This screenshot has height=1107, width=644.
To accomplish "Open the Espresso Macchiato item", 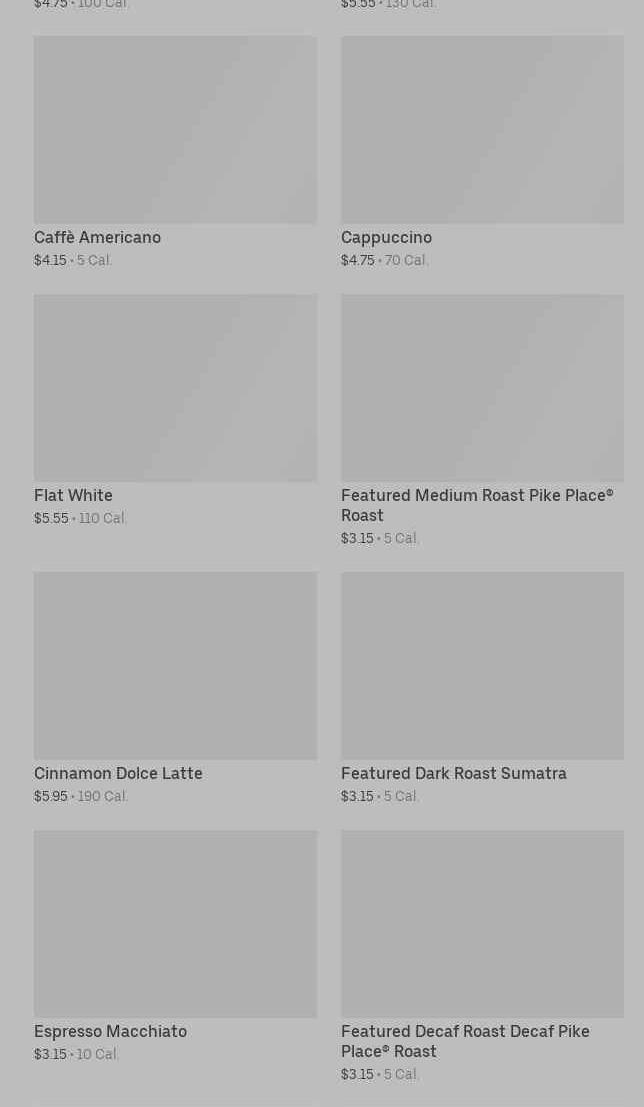I will [x=175, y=946].
